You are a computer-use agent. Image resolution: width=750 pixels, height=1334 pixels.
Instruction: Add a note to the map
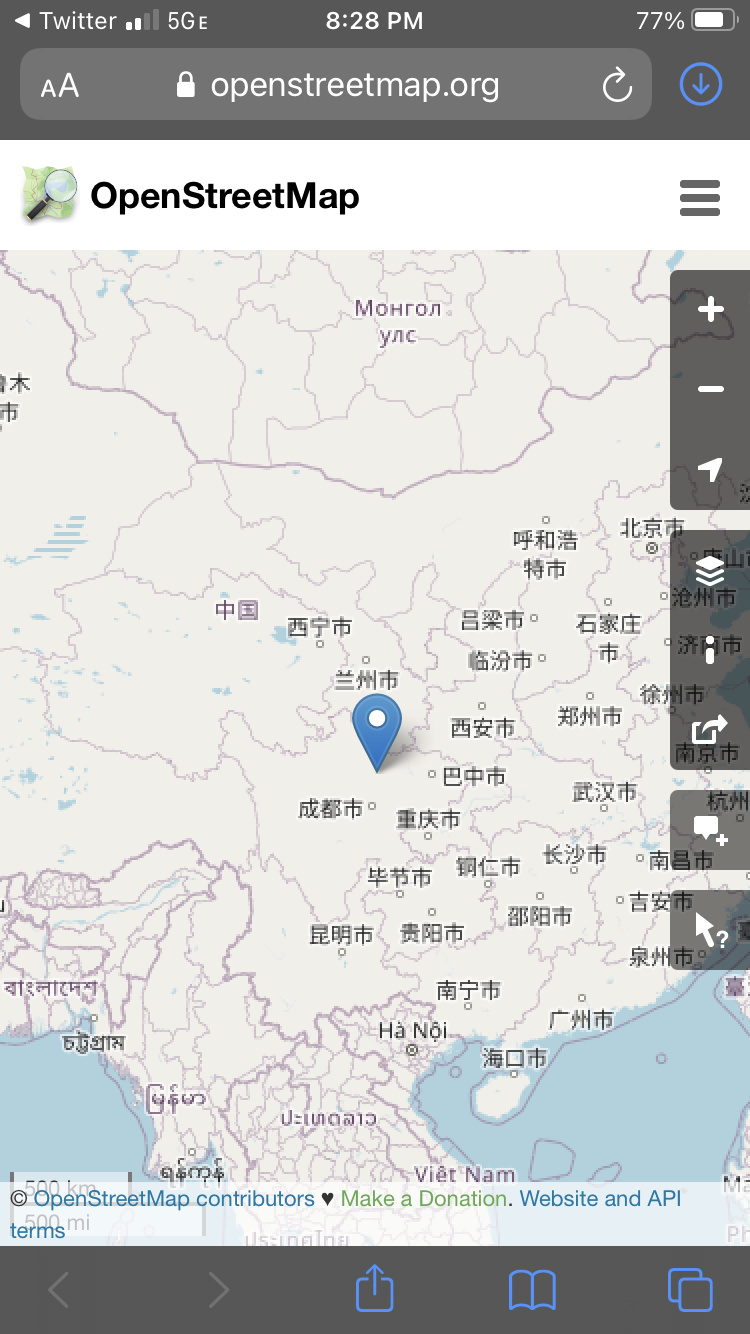pyautogui.click(x=710, y=829)
